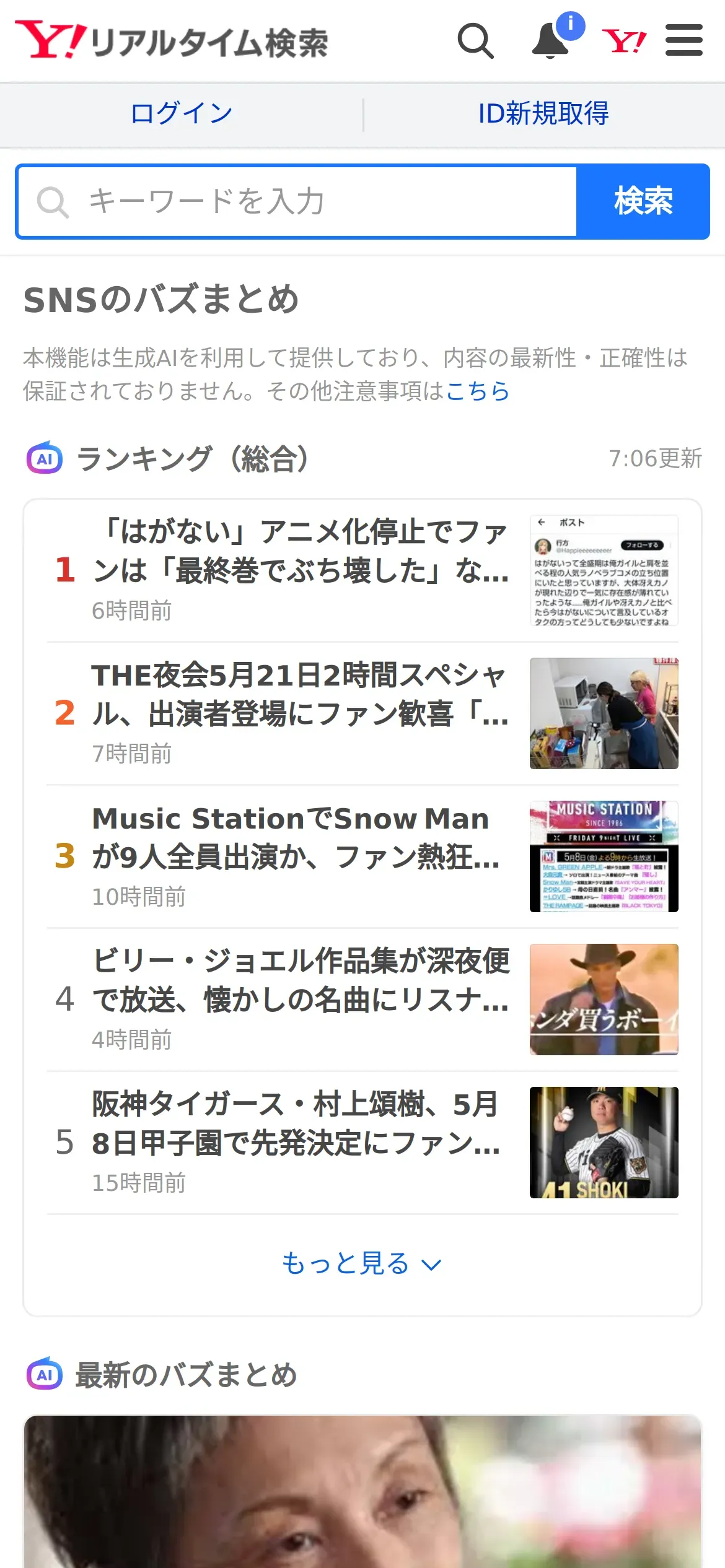Open the latest buzz summary image card
This screenshot has height=1568, width=725.
click(362, 1491)
